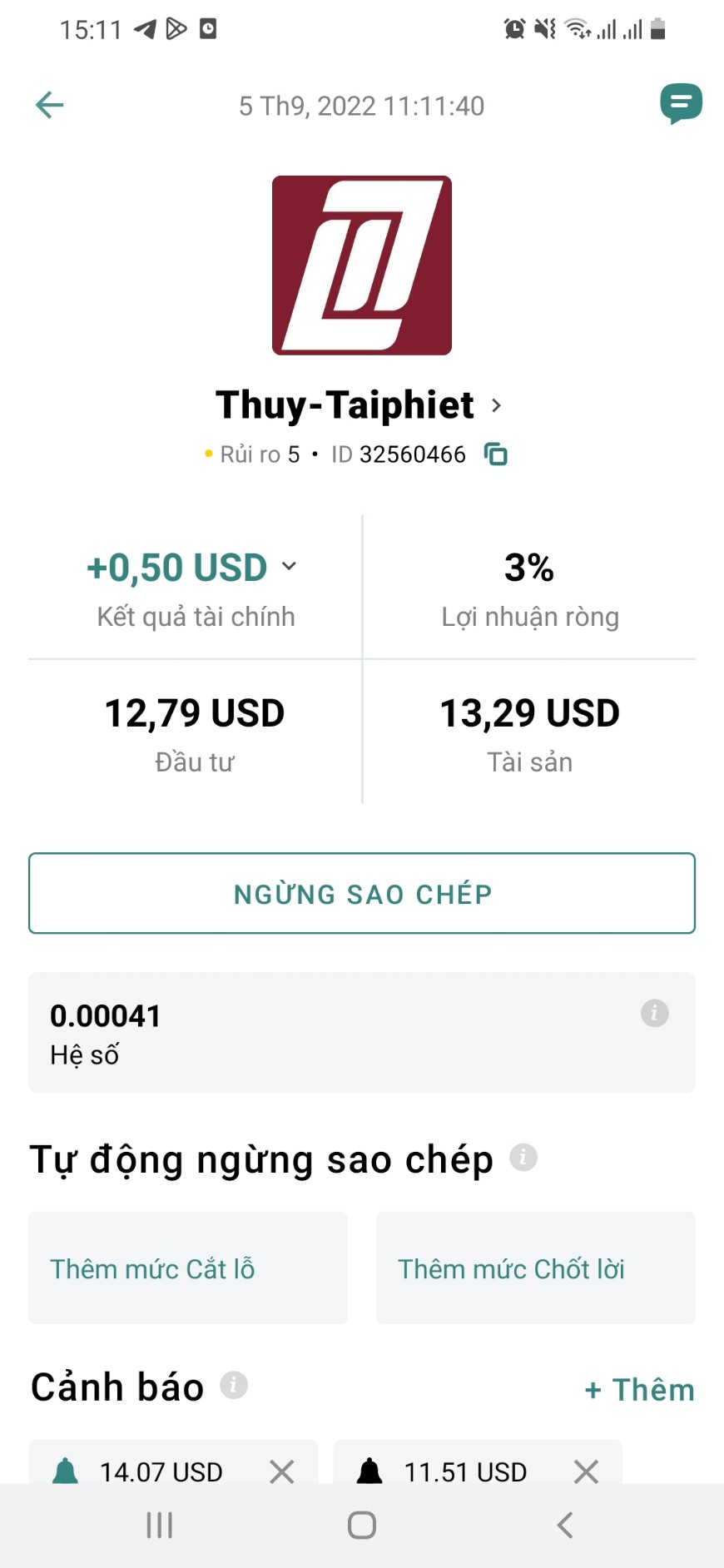Add a new alert with + Thêm
The width and height of the screenshot is (724, 1568).
point(639,1389)
